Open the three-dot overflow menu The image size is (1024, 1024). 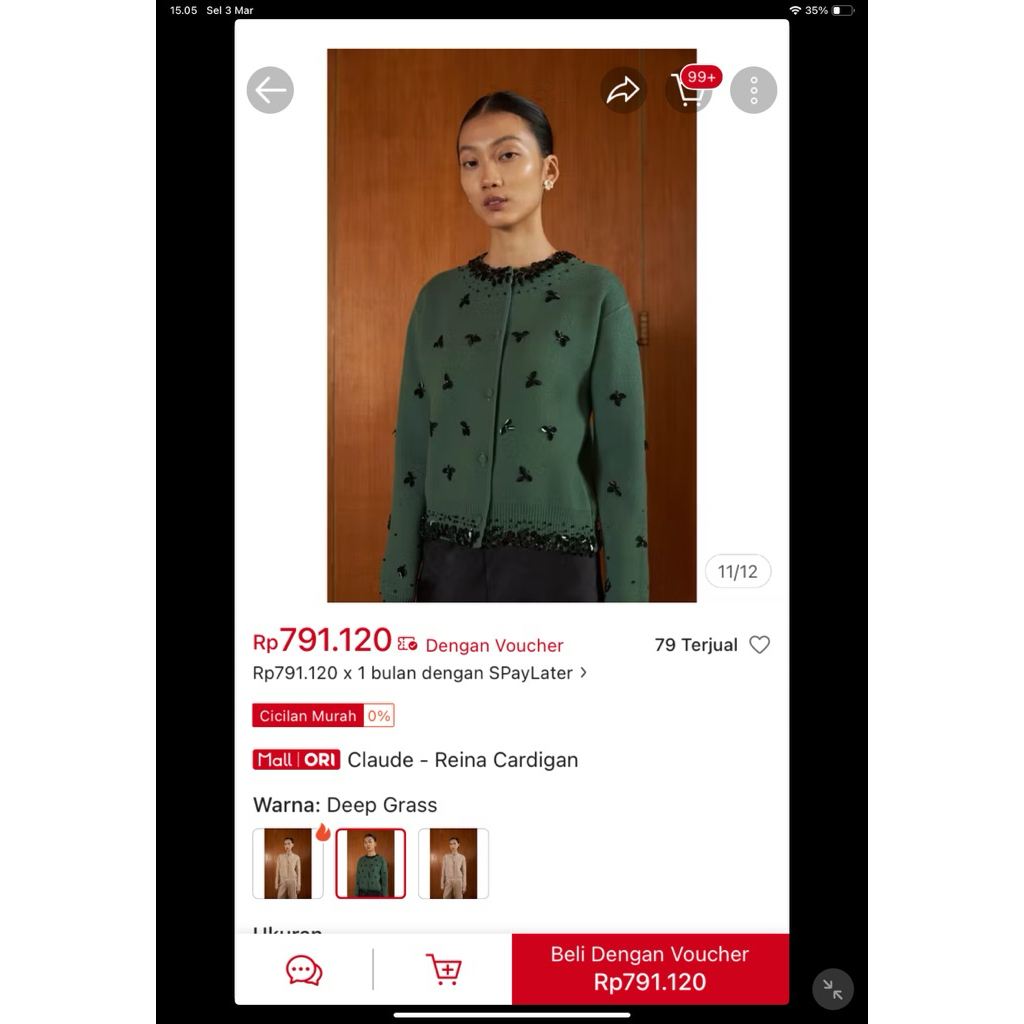pyautogui.click(x=754, y=90)
